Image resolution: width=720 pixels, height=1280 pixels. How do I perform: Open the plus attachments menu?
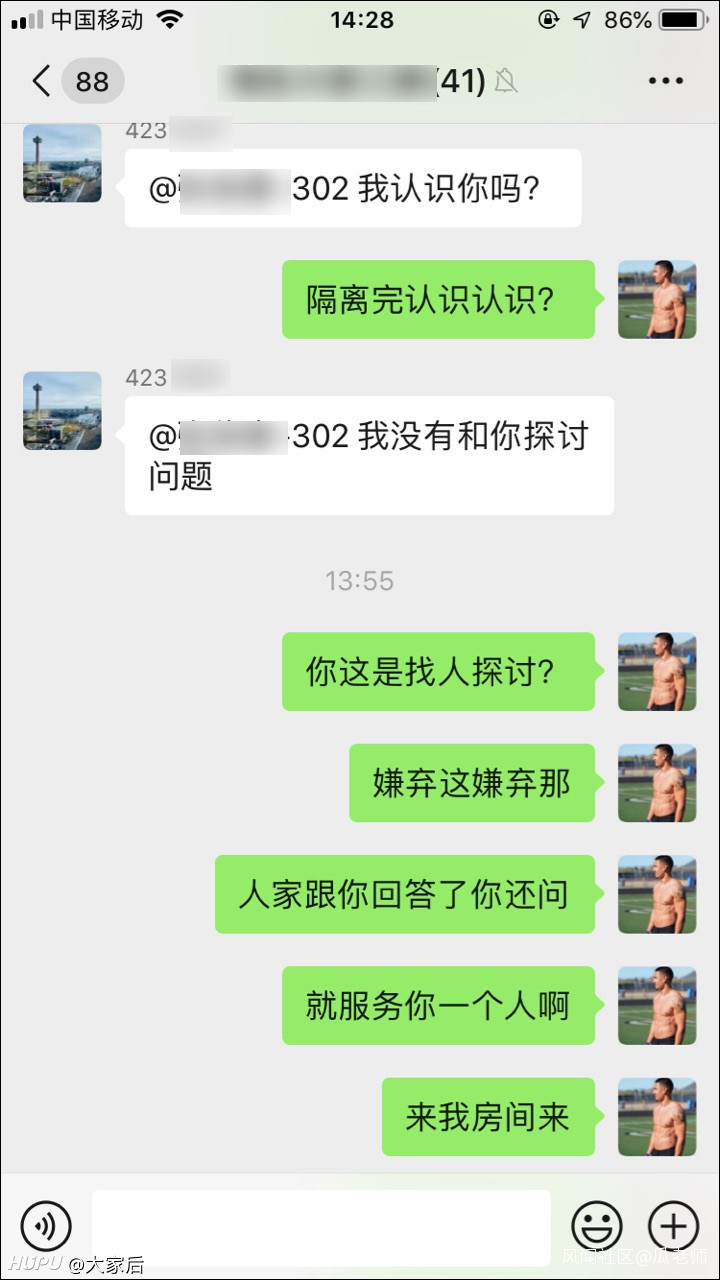click(673, 1226)
